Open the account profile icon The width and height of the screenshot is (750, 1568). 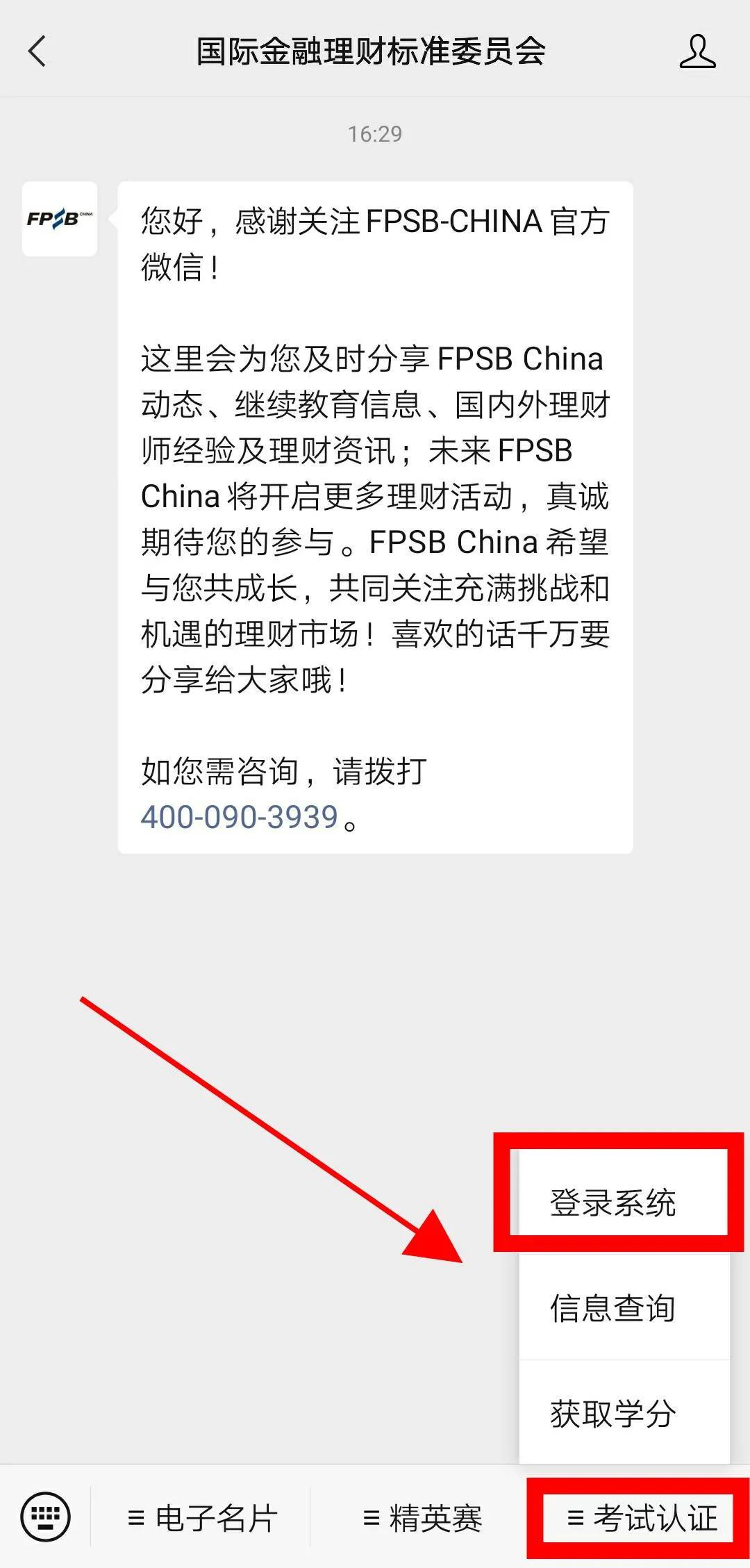(697, 51)
